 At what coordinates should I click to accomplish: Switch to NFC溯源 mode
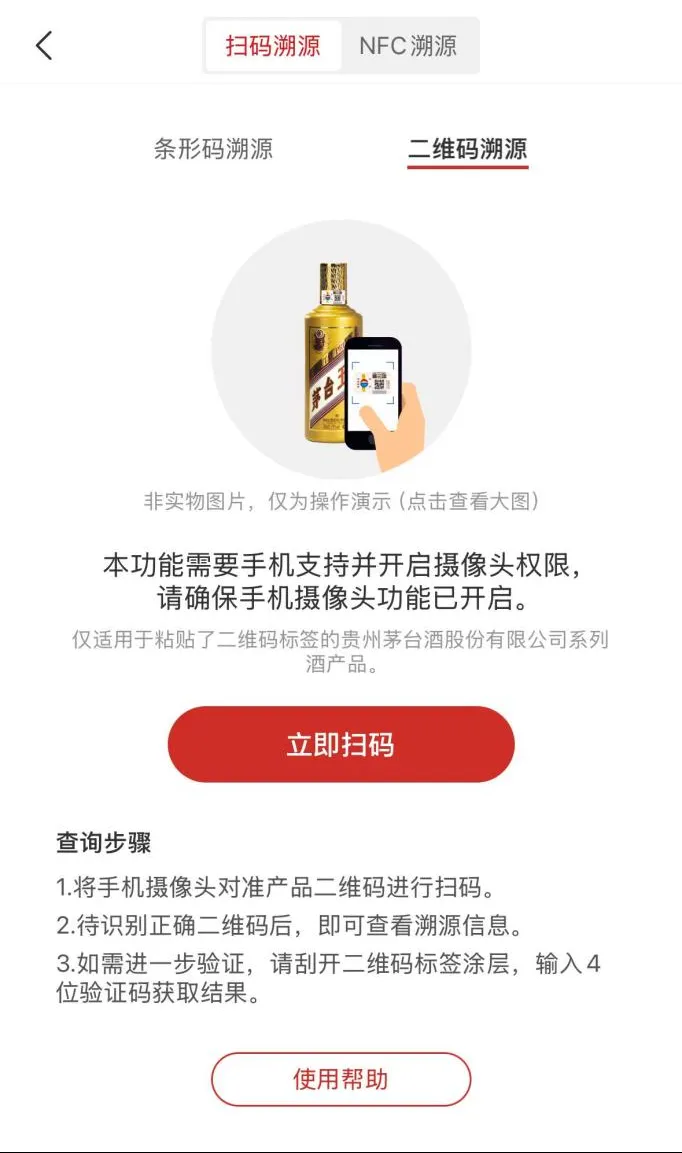click(408, 46)
